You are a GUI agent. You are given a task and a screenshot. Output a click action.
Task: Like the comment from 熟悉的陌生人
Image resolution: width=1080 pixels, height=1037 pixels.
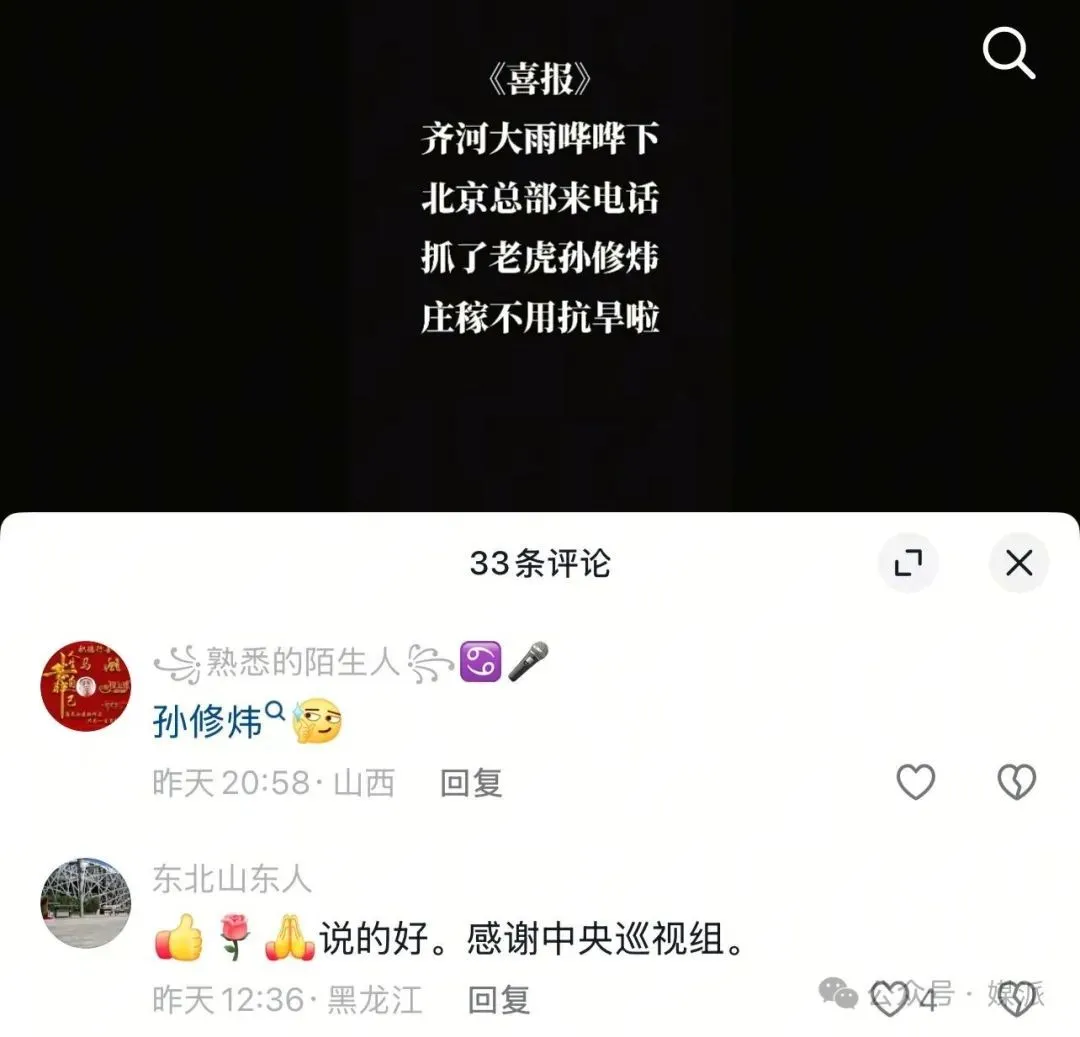tap(915, 782)
